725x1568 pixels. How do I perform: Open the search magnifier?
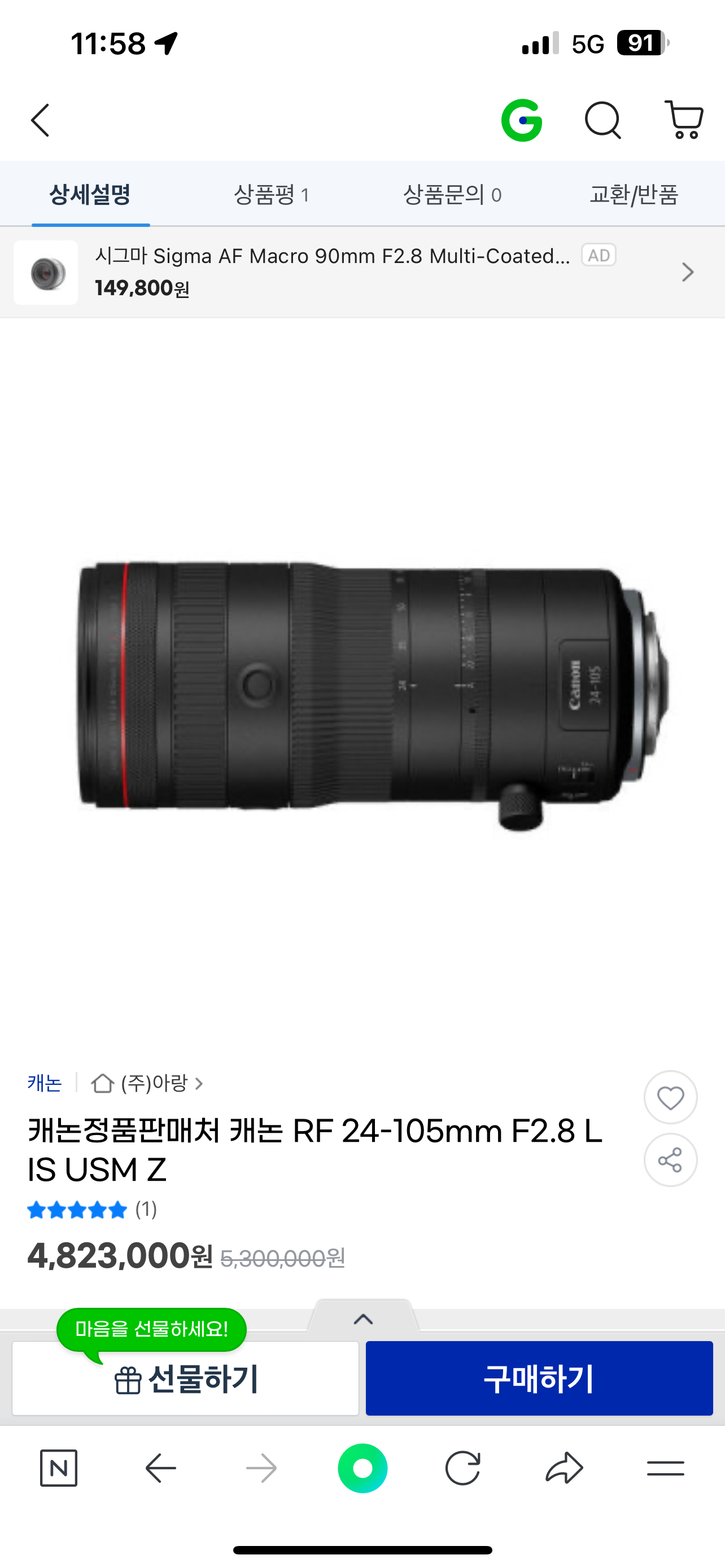[x=602, y=120]
